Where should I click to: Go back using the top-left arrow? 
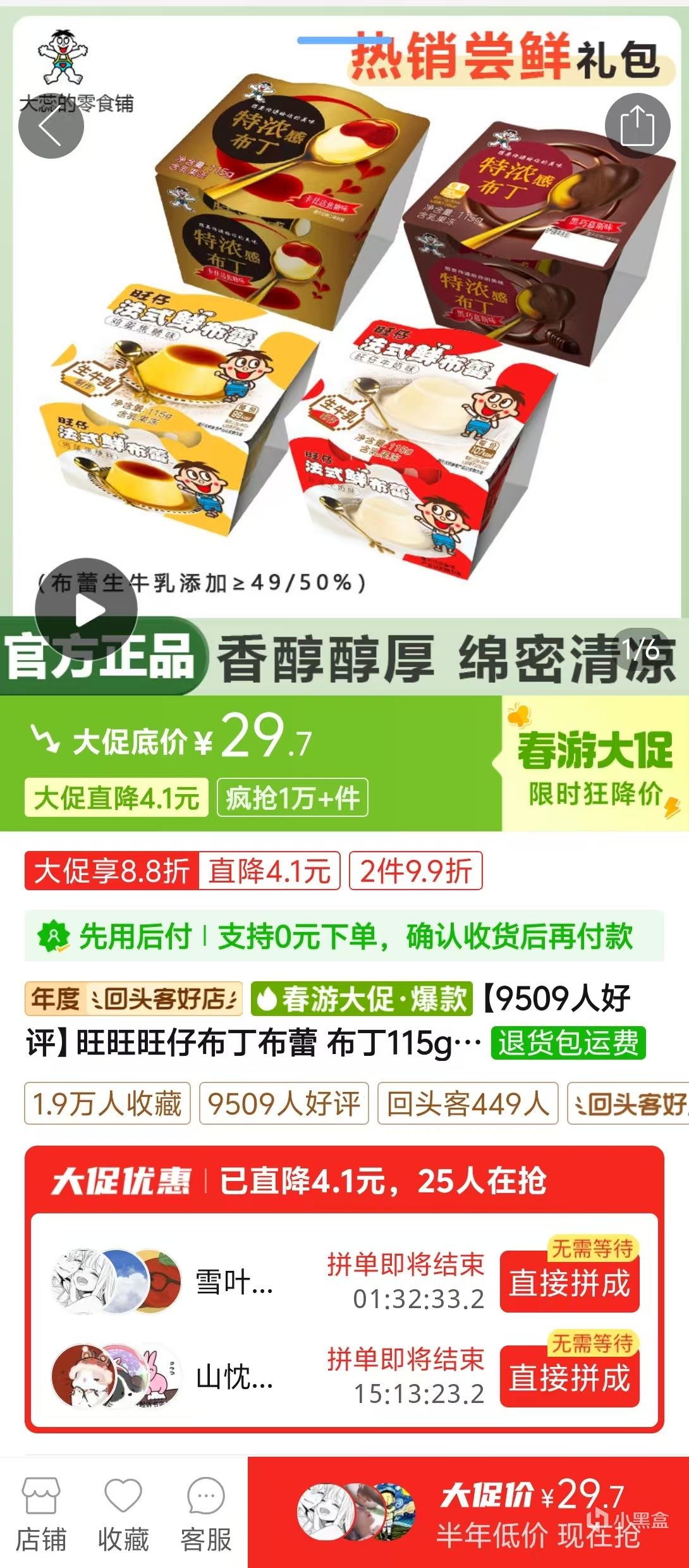[x=51, y=126]
